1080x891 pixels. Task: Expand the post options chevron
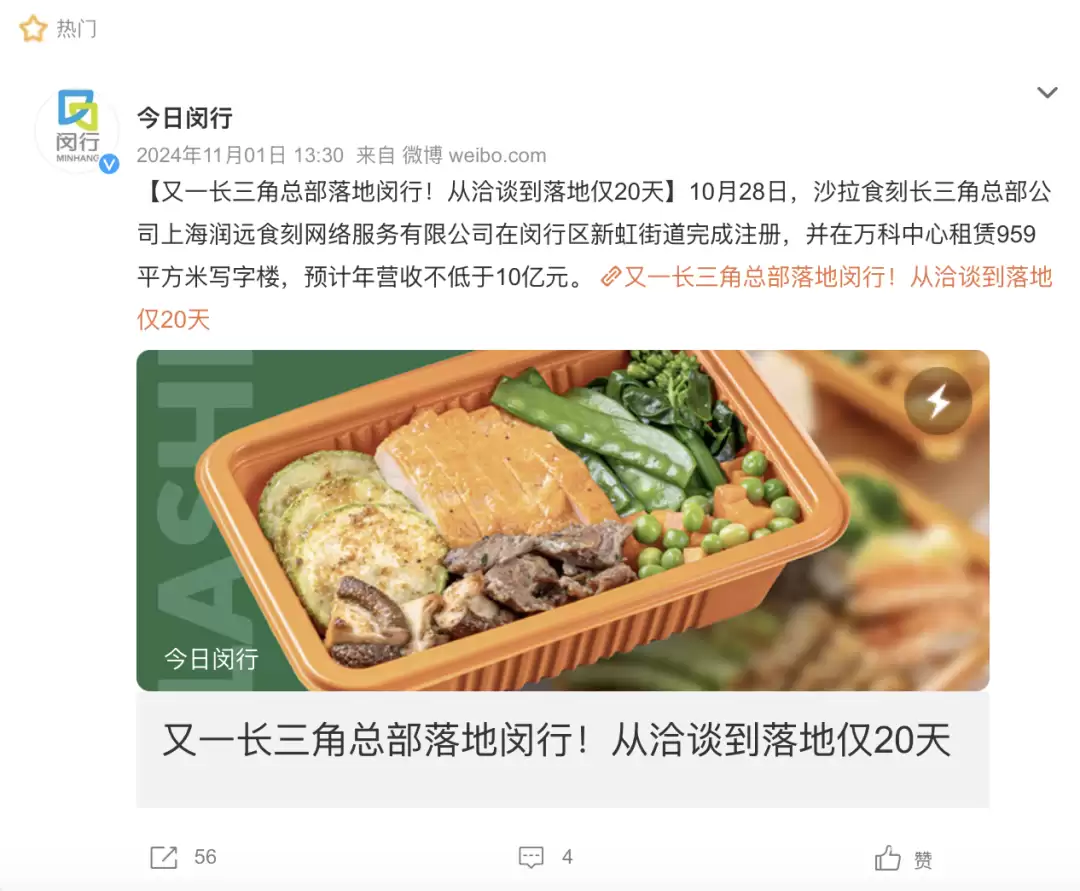1047,93
